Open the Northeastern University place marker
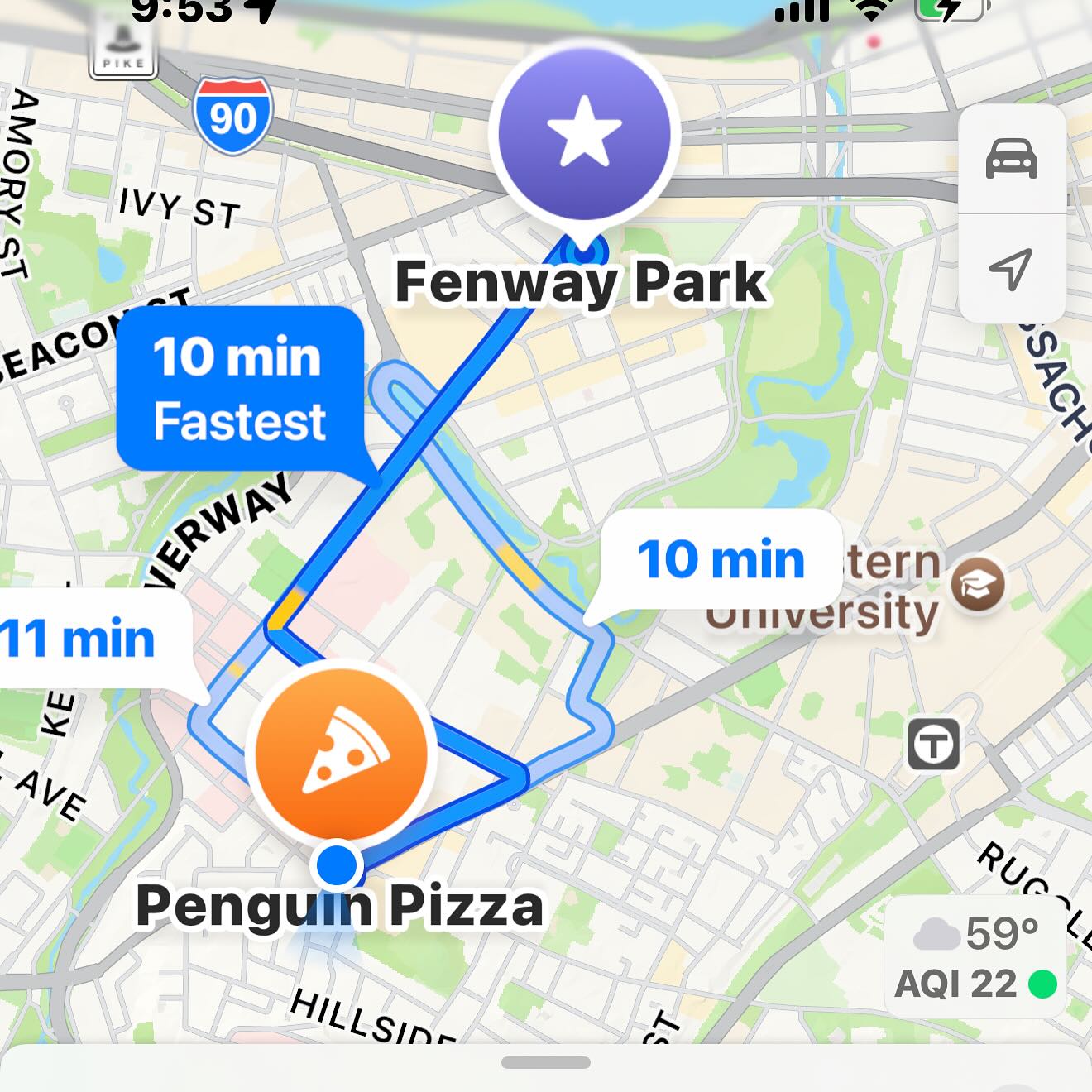1092x1092 pixels. click(978, 585)
